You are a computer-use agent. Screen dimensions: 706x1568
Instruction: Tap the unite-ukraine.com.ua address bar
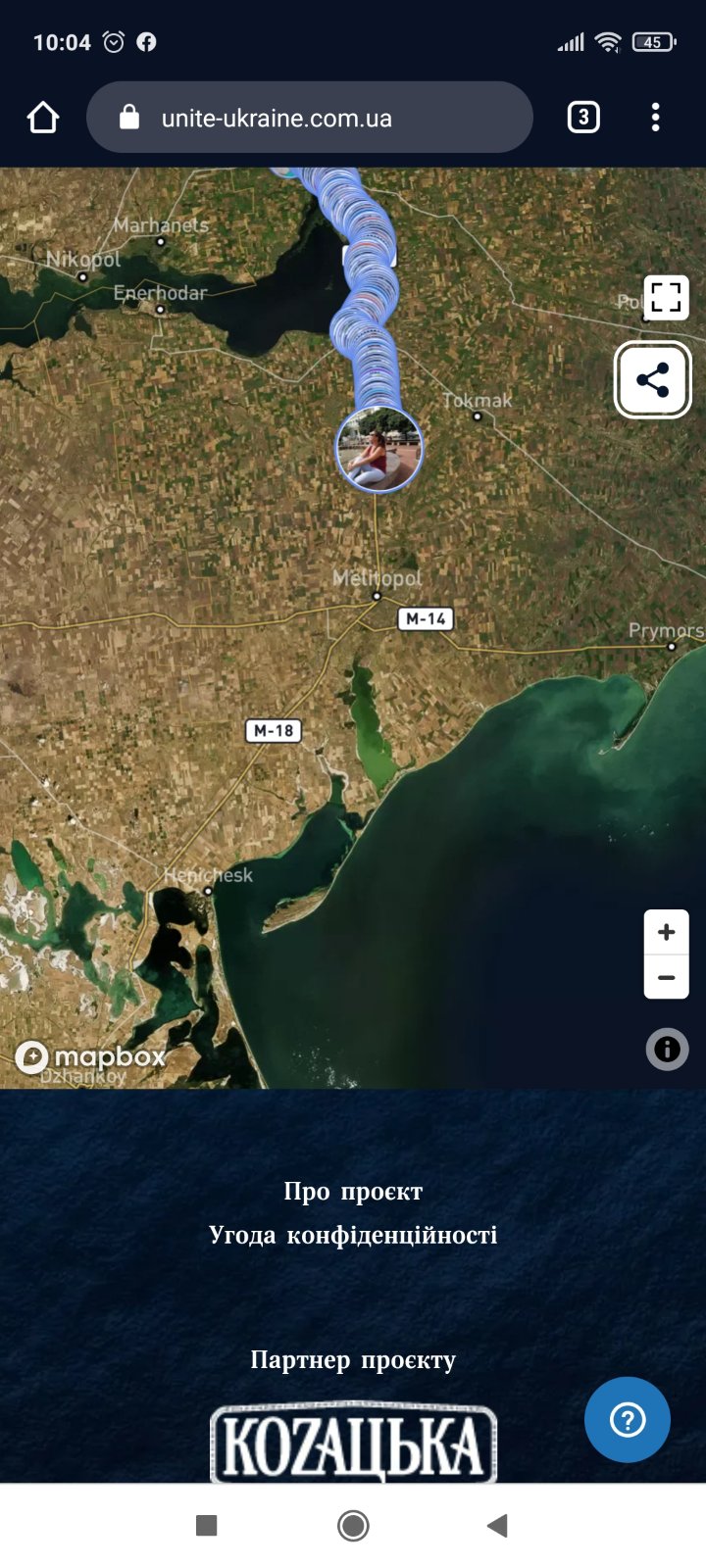tap(309, 118)
